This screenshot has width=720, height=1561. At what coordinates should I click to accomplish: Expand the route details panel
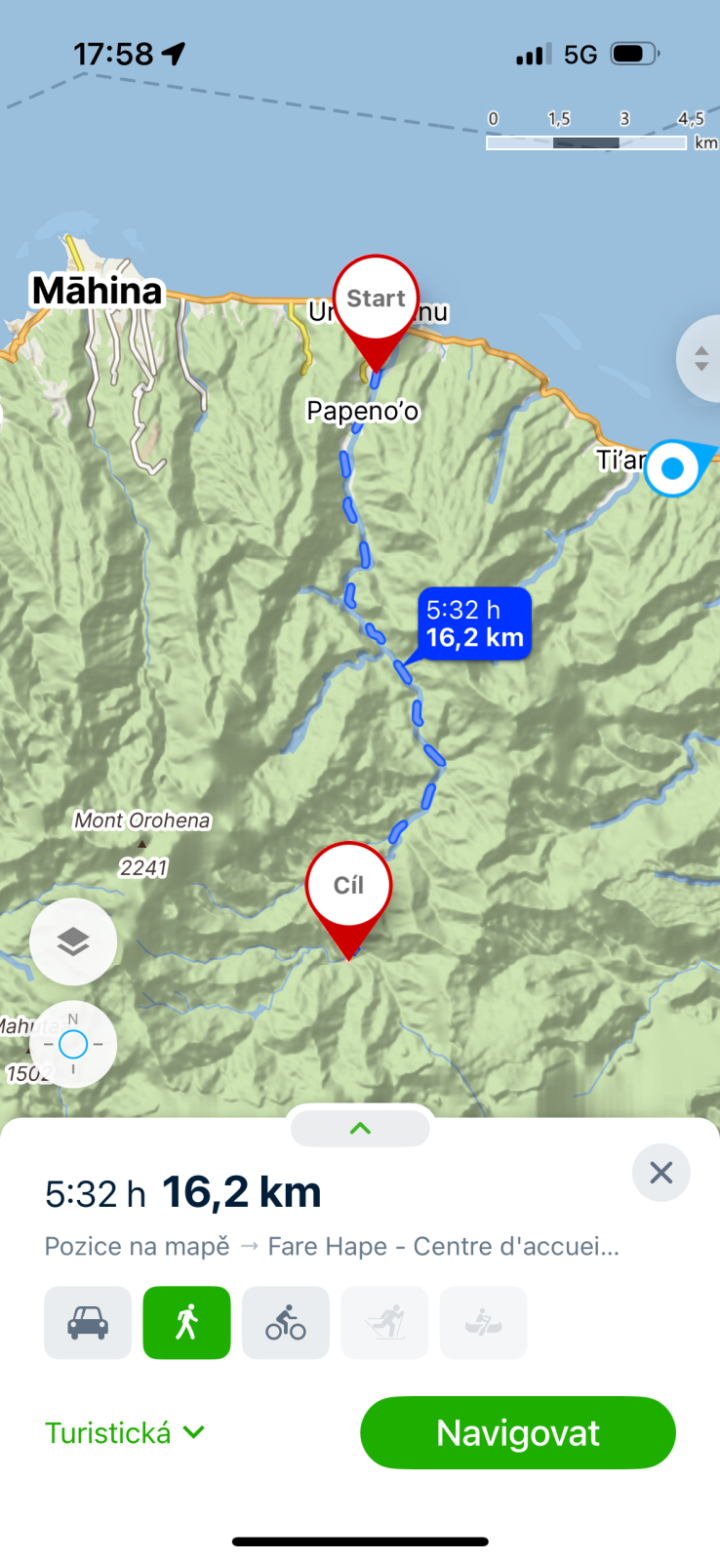coord(360,1128)
